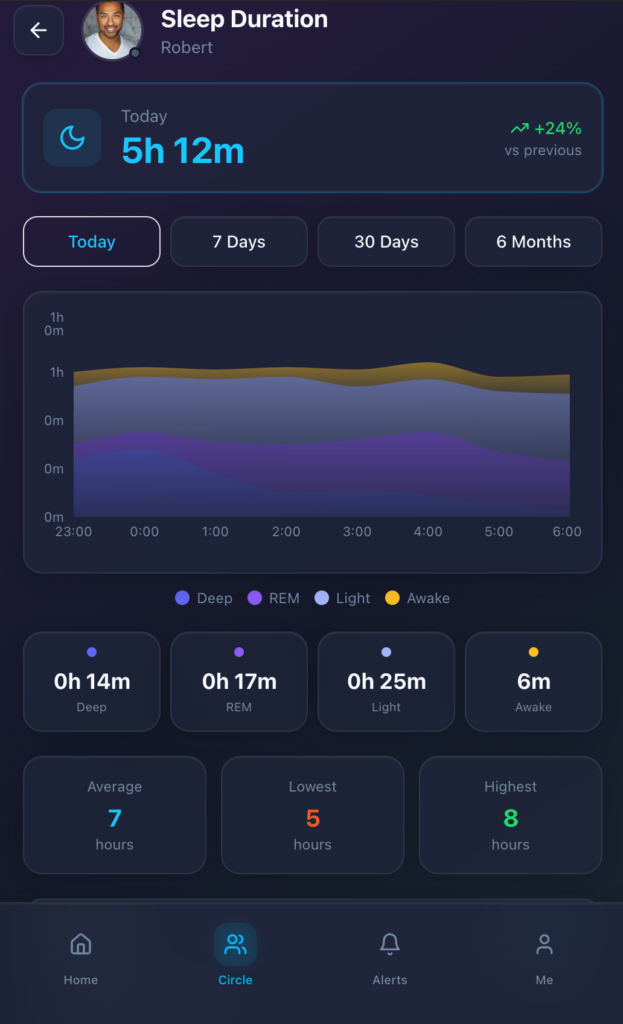
Task: Show the 30 Days sleep data
Action: 386,242
